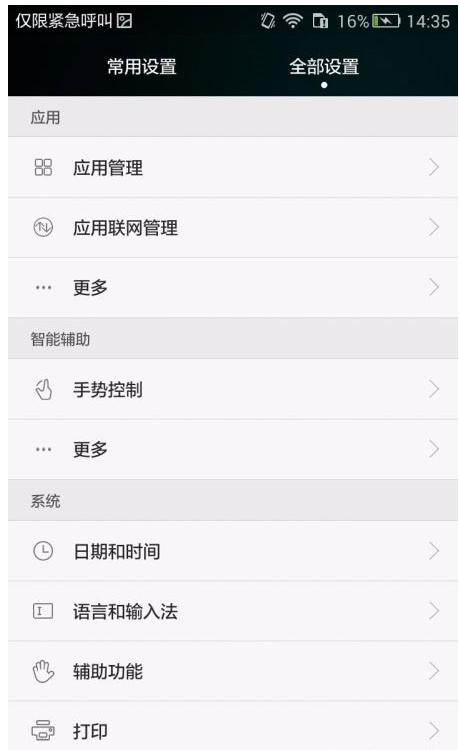The width and height of the screenshot is (460, 750).
Task: Open 应用联网管理
Action: coord(233,228)
